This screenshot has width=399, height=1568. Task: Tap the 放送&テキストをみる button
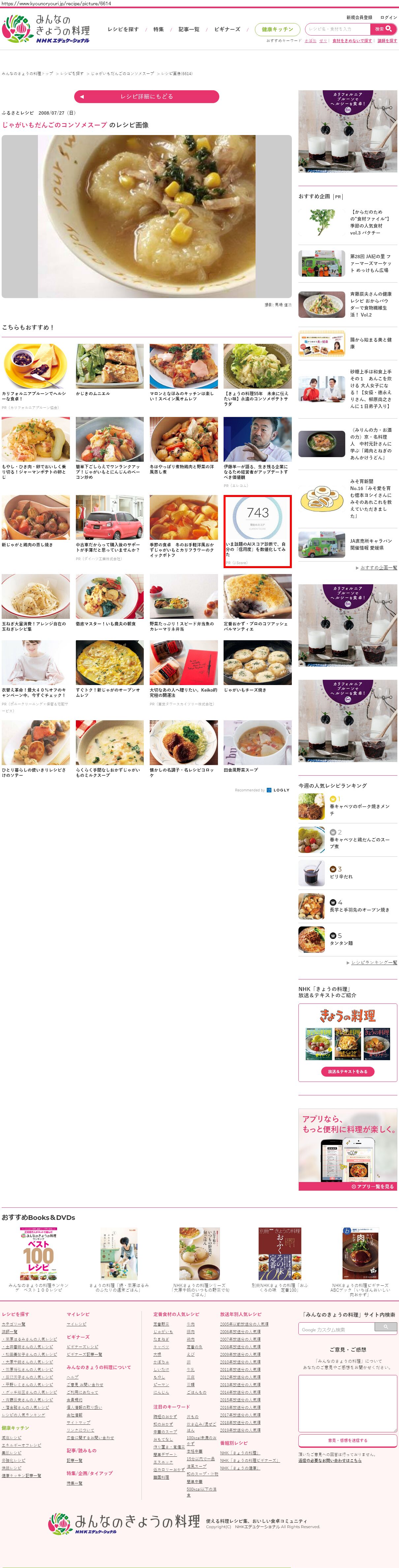pos(347,1071)
